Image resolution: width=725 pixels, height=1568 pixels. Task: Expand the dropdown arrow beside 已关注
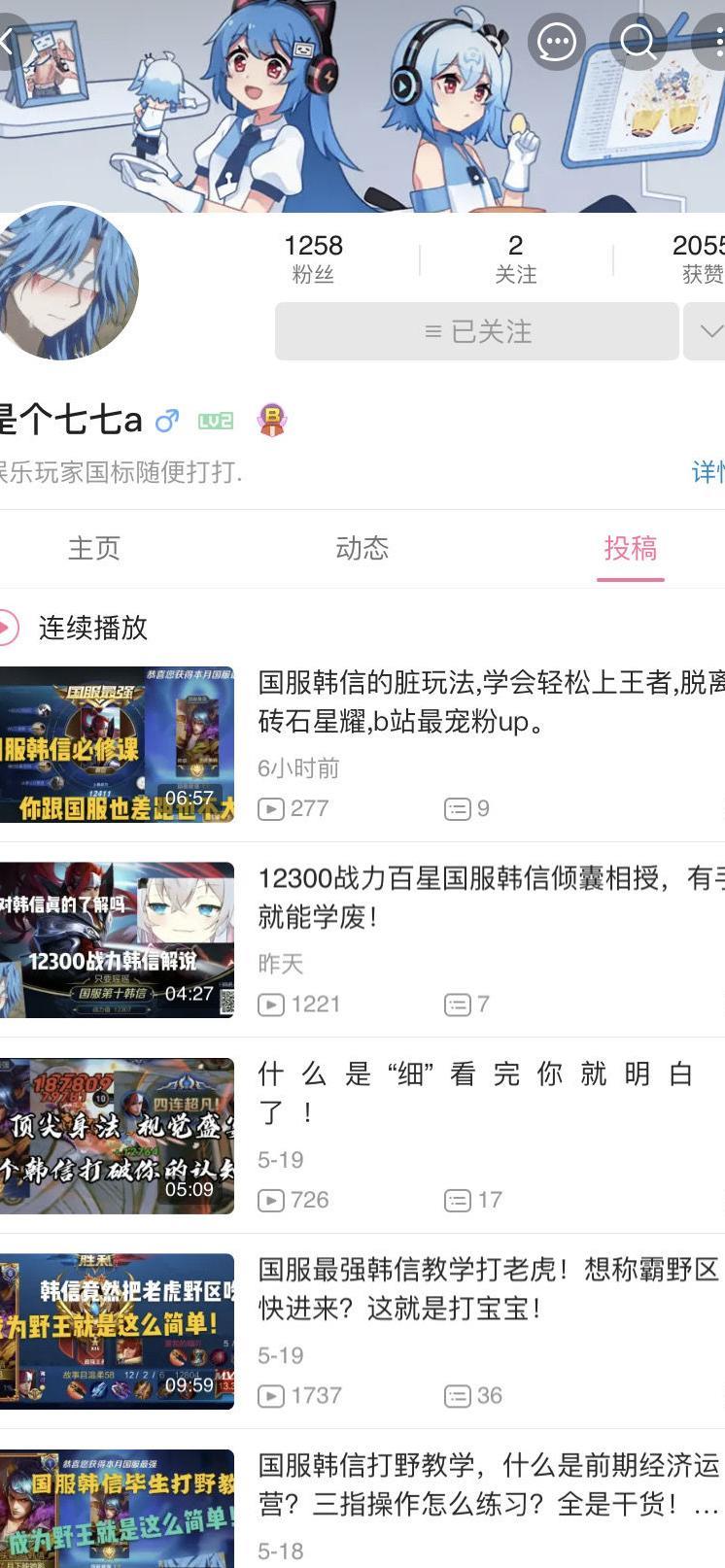click(708, 331)
